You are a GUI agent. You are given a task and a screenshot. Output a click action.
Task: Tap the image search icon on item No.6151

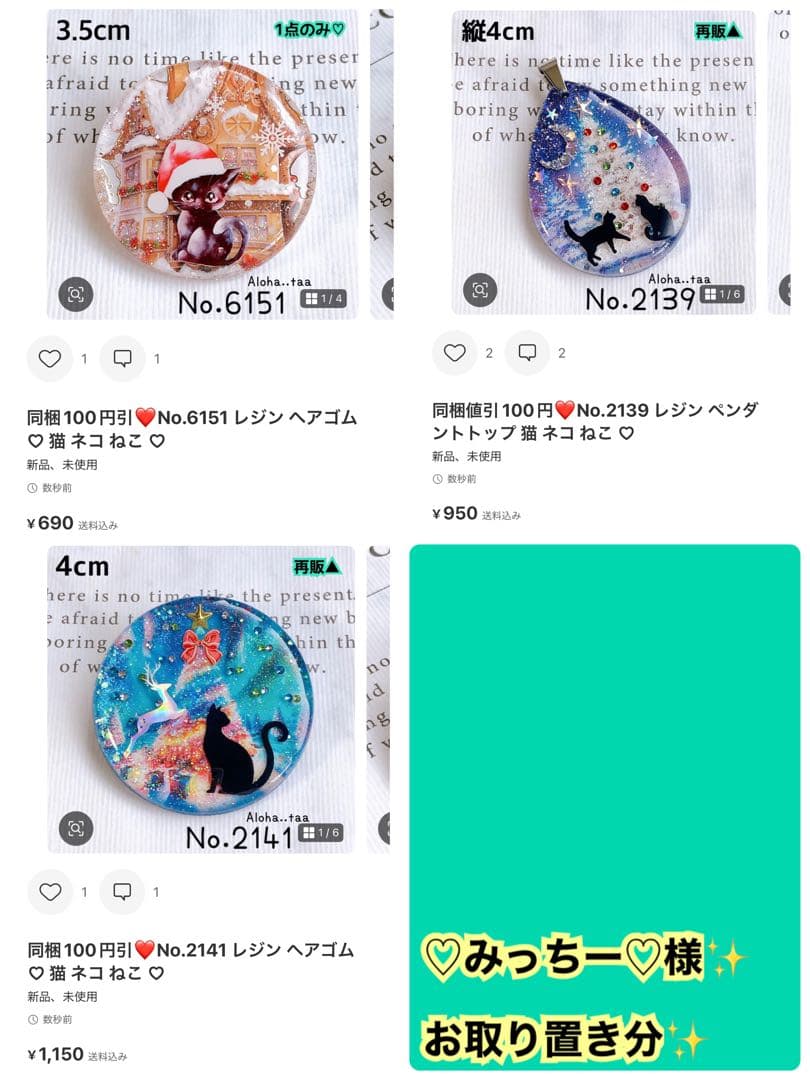pyautogui.click(x=75, y=296)
